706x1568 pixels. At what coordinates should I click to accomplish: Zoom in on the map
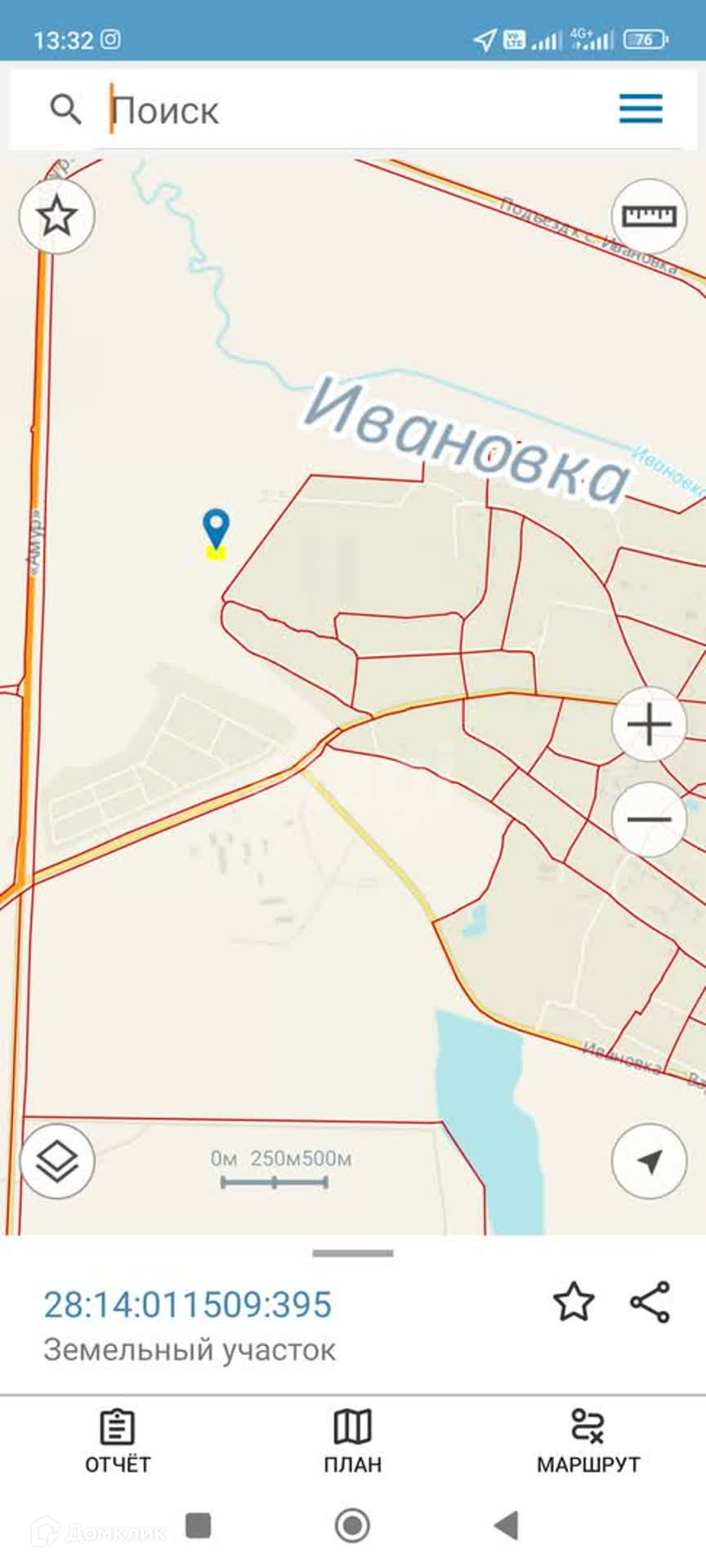649,724
